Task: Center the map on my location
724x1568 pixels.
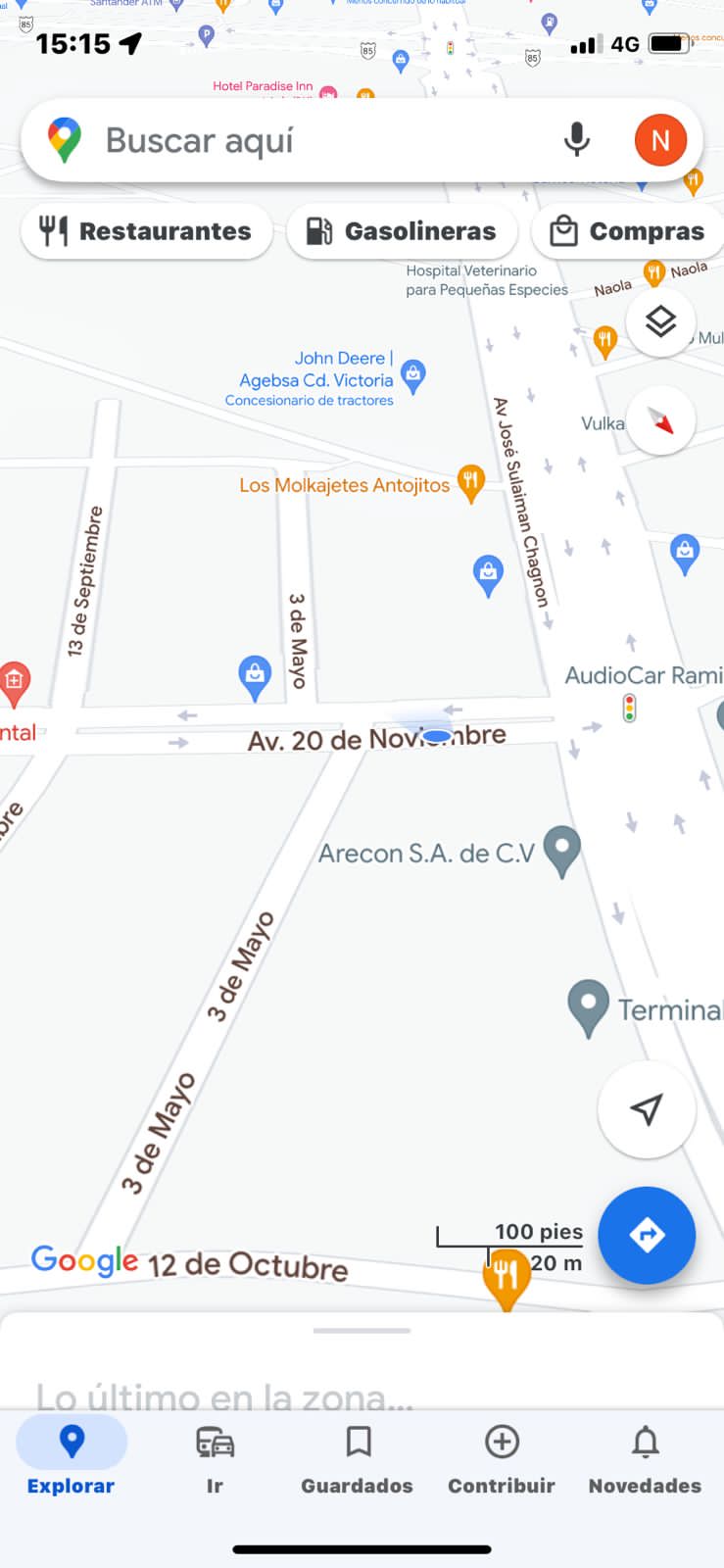Action: pos(647,1109)
